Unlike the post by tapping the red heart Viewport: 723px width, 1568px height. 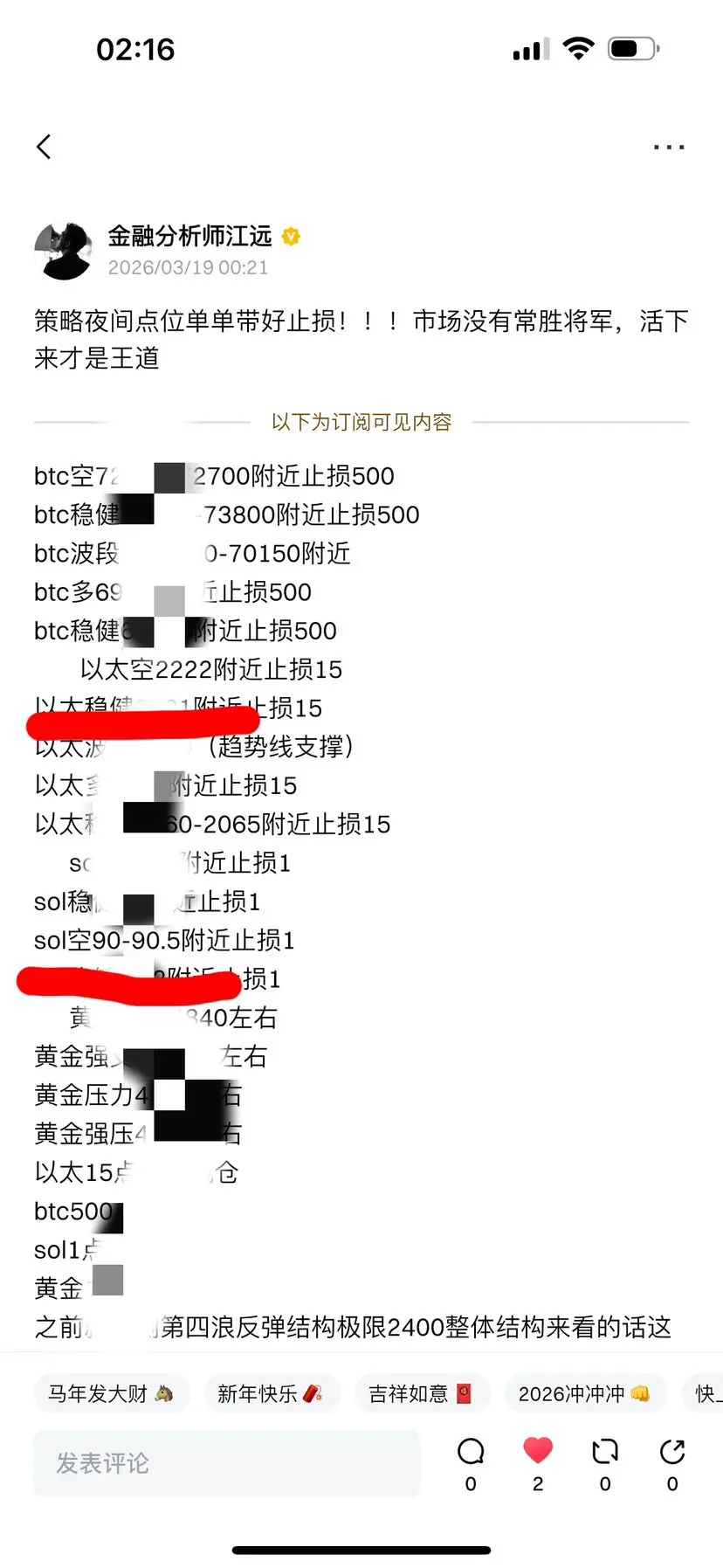(x=537, y=1450)
